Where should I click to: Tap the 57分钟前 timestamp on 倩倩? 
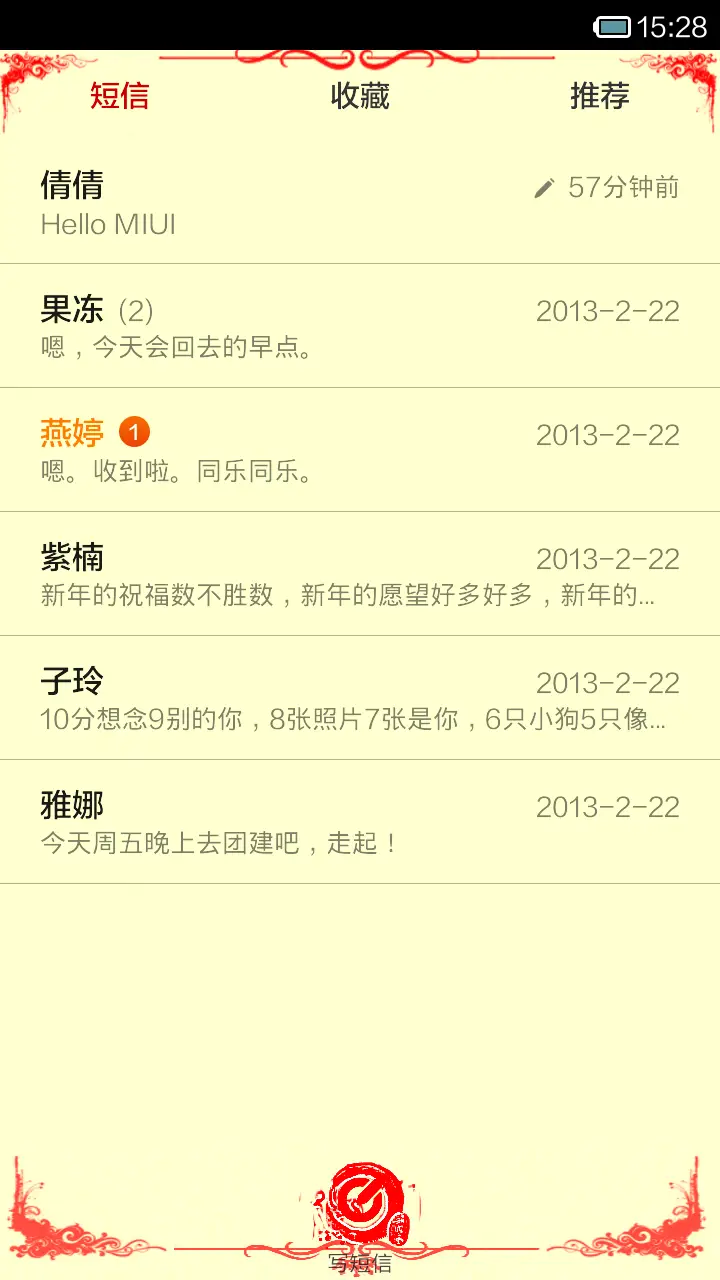pyautogui.click(x=623, y=186)
